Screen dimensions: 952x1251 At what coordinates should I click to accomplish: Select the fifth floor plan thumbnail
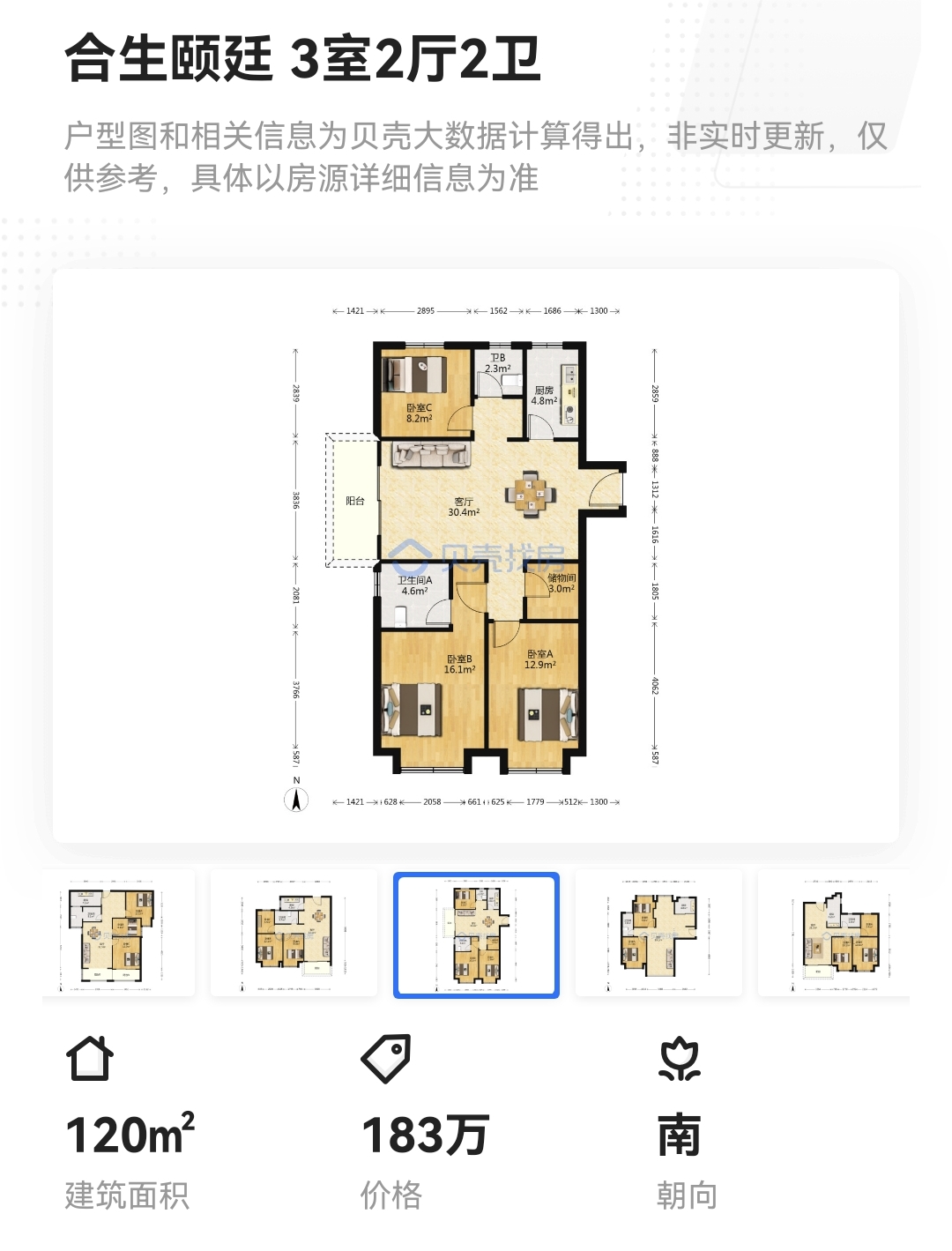tap(834, 934)
